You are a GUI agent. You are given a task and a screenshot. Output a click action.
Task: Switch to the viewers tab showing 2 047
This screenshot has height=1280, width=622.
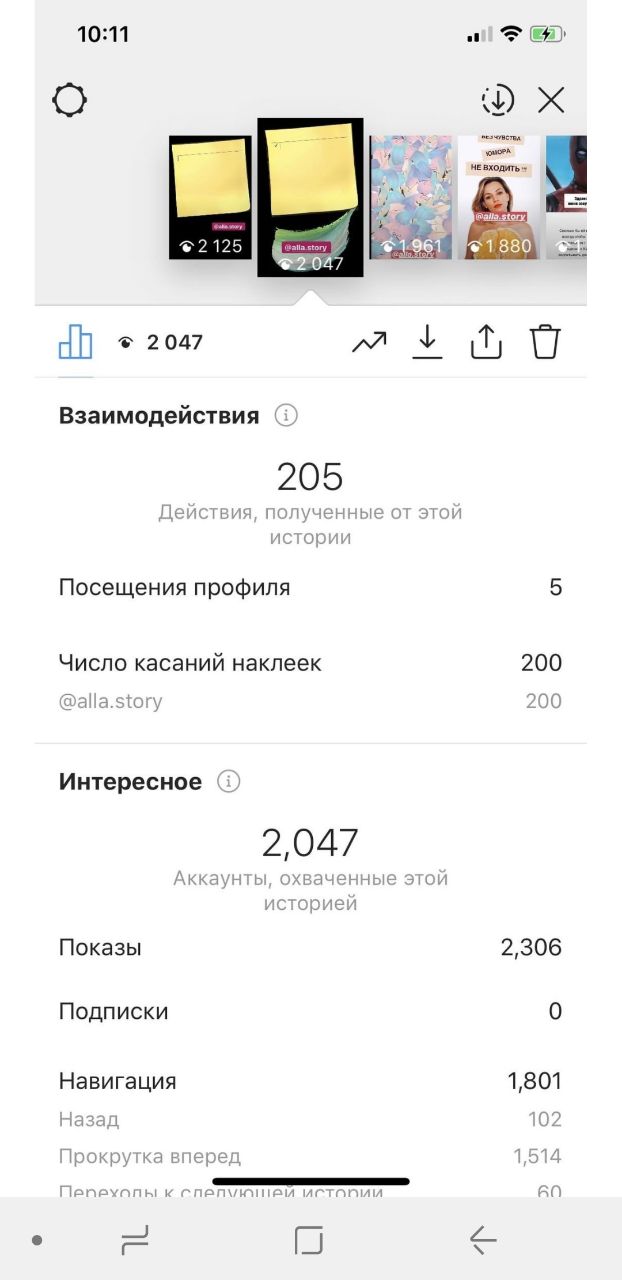[160, 342]
